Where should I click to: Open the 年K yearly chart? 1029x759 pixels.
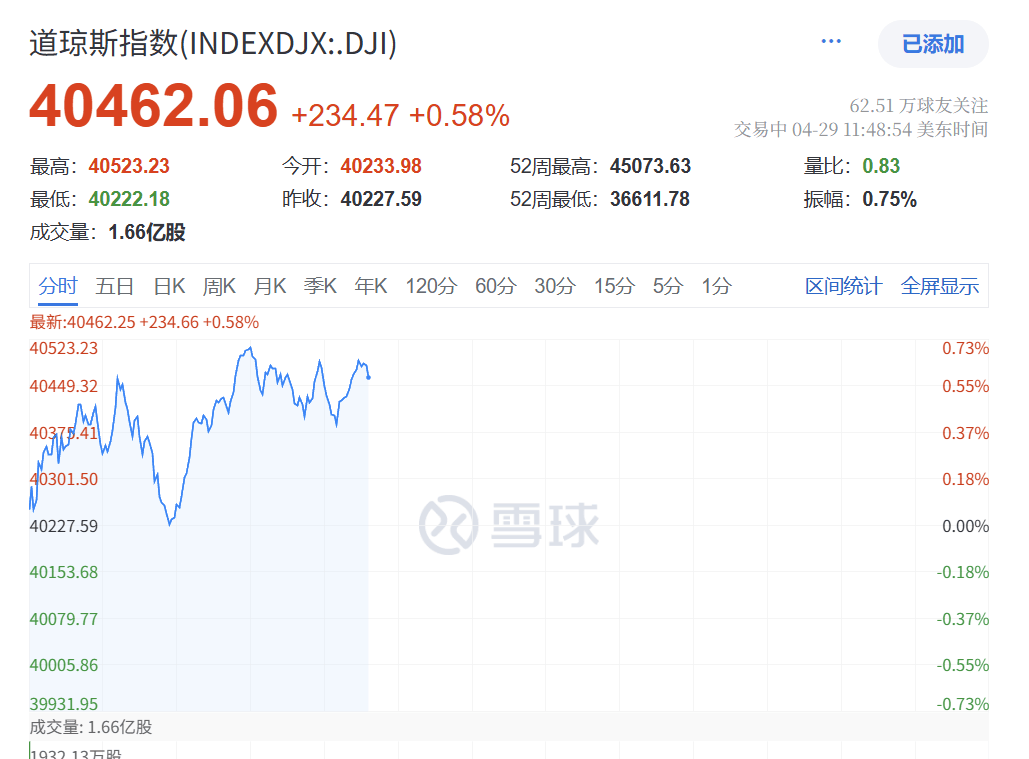(x=371, y=287)
